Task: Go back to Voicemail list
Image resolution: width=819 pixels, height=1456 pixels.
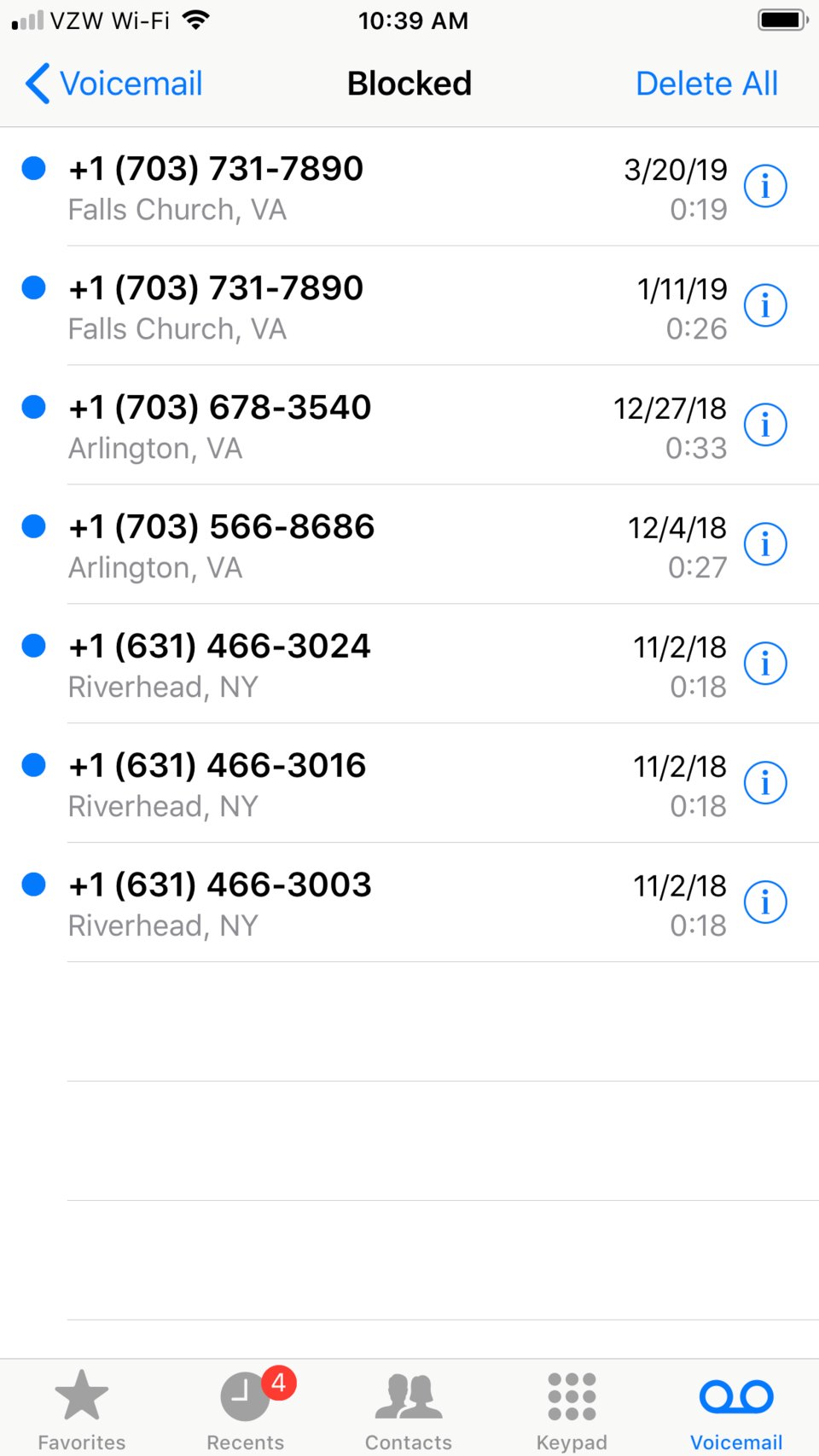Action: coord(114,84)
